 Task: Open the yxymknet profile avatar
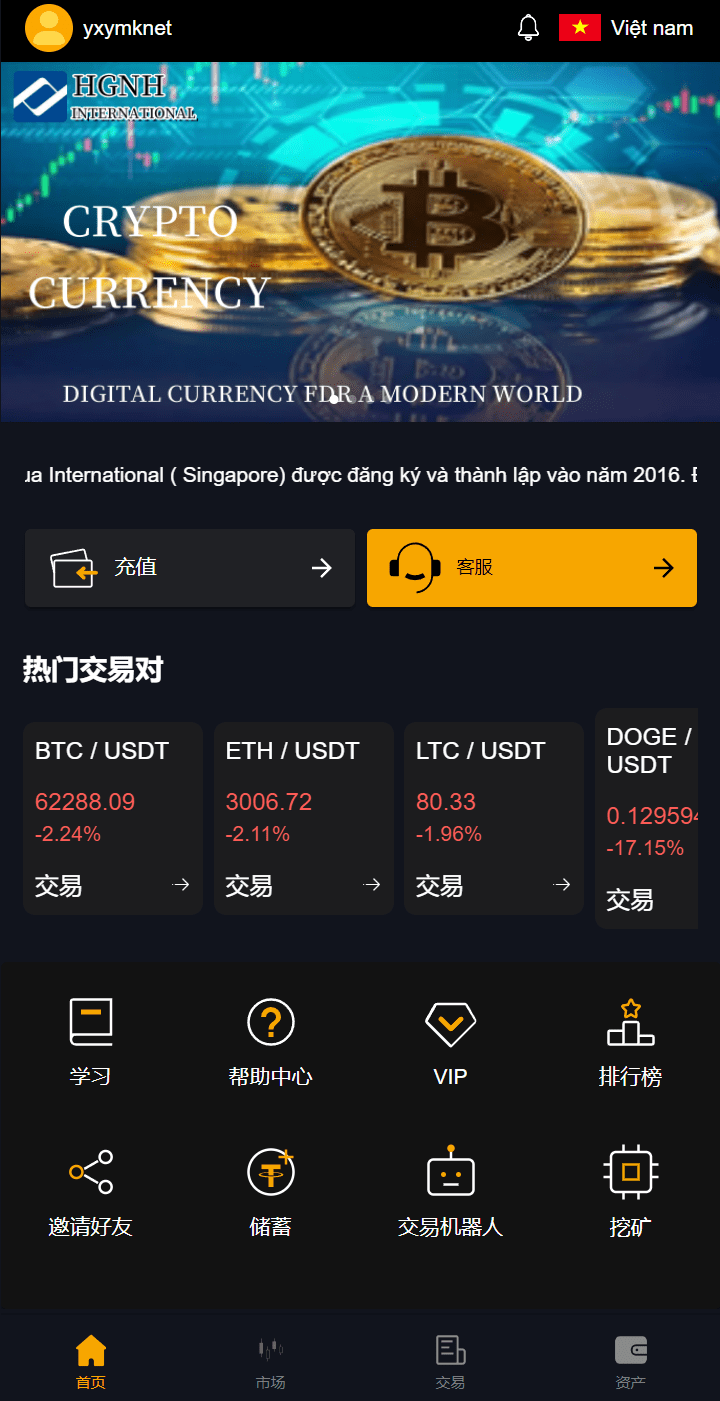click(x=48, y=28)
